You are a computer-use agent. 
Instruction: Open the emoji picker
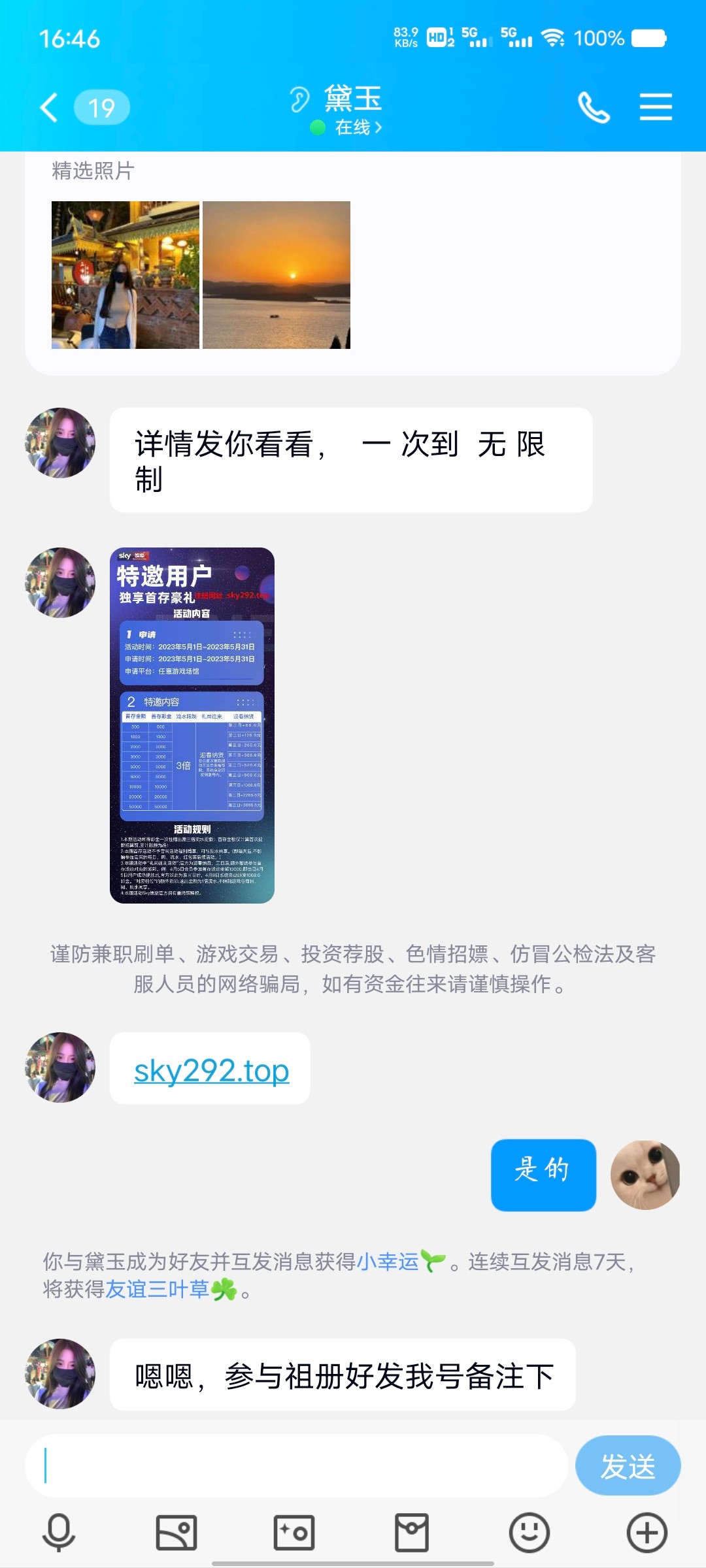[529, 1532]
